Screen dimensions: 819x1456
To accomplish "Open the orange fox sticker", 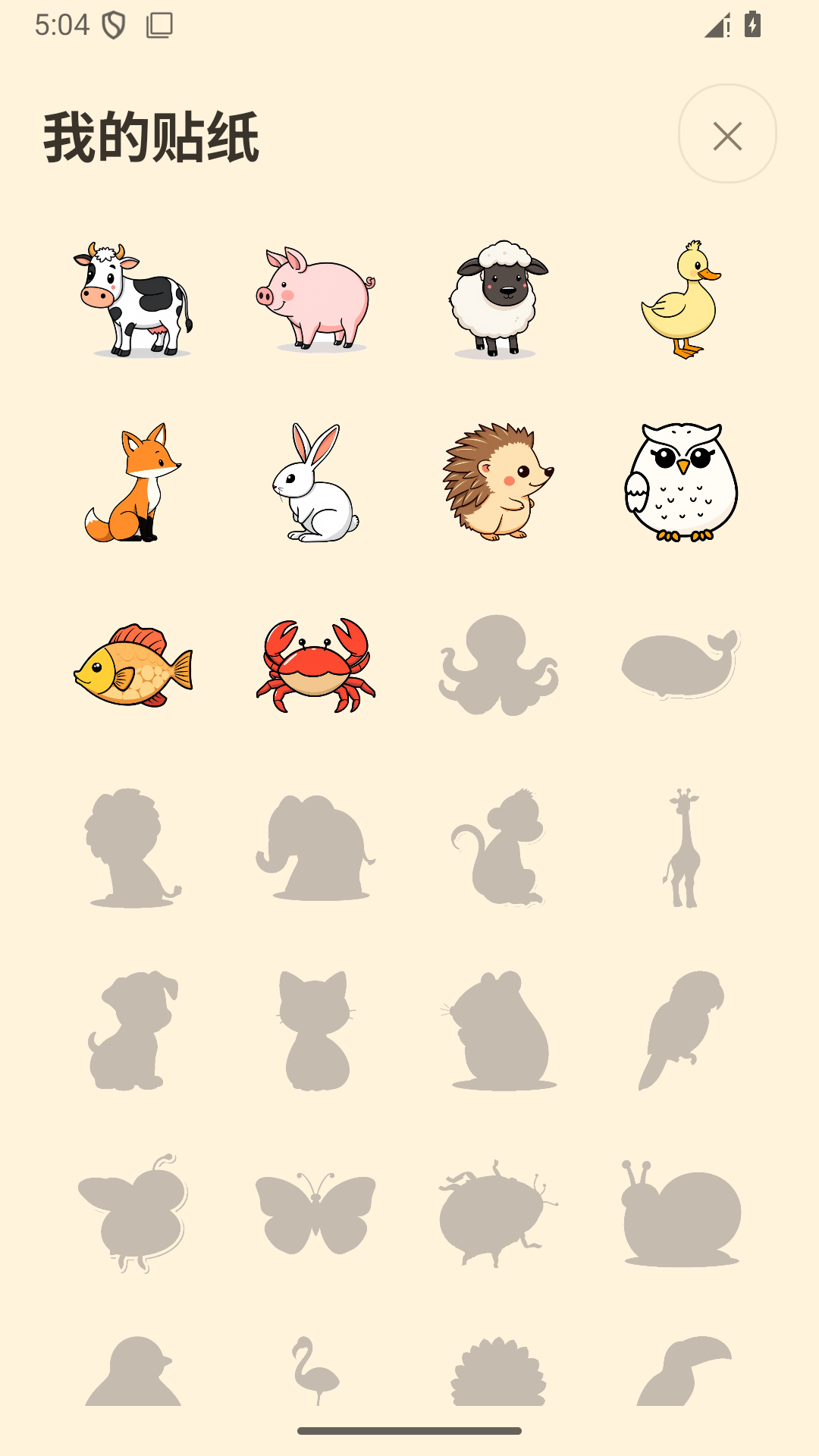I will (133, 482).
